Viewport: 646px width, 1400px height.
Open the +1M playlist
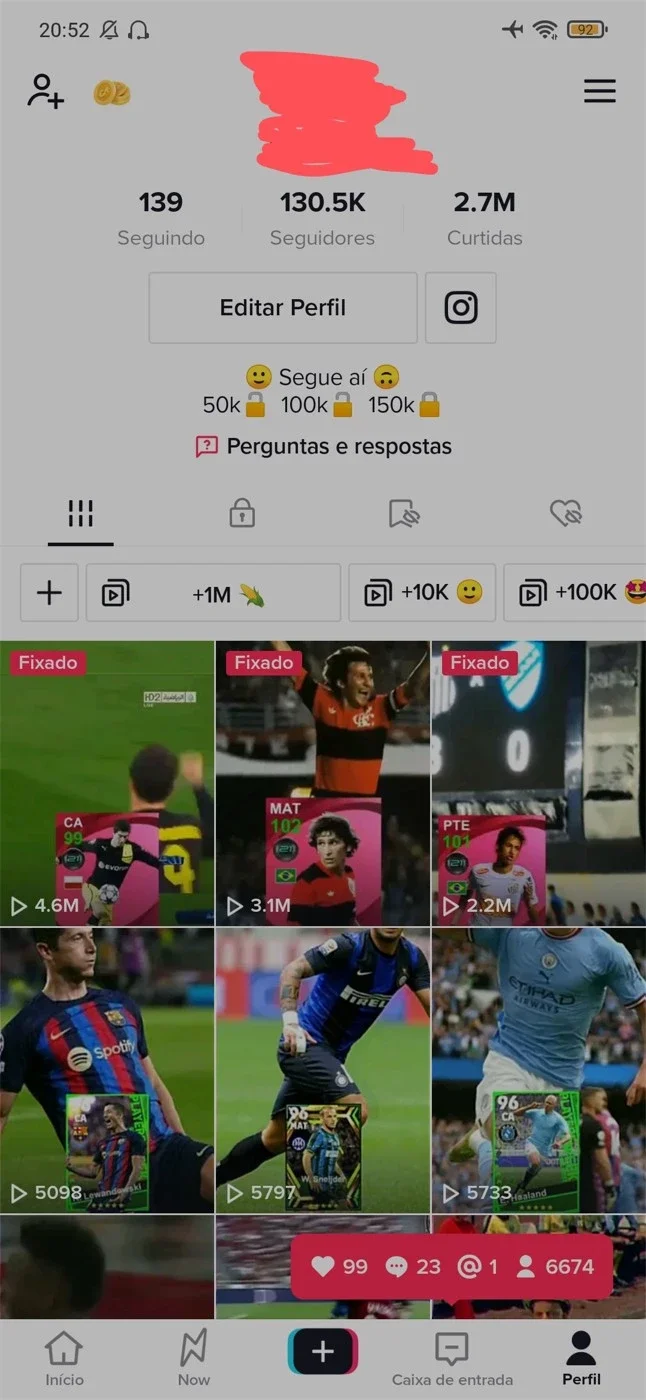tap(213, 593)
